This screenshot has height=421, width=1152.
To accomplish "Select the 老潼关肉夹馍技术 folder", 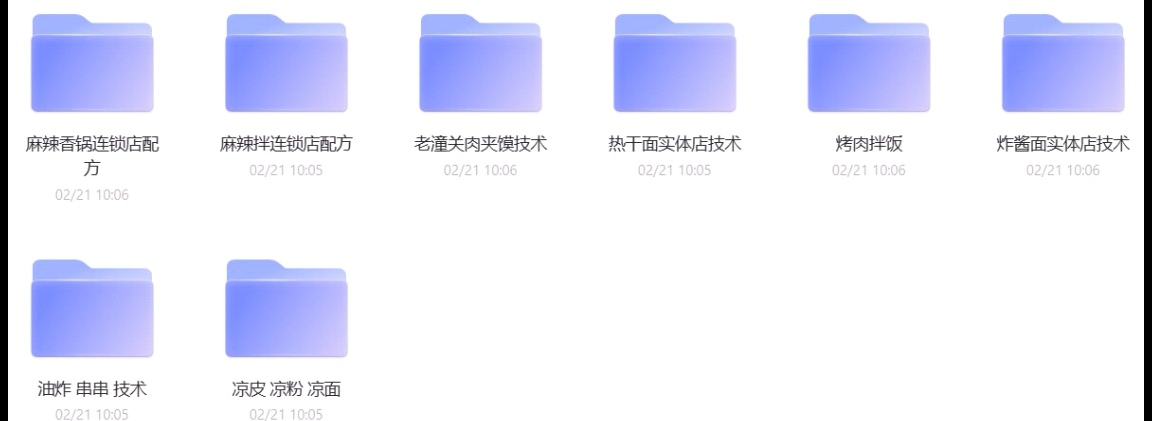I will 480,64.
